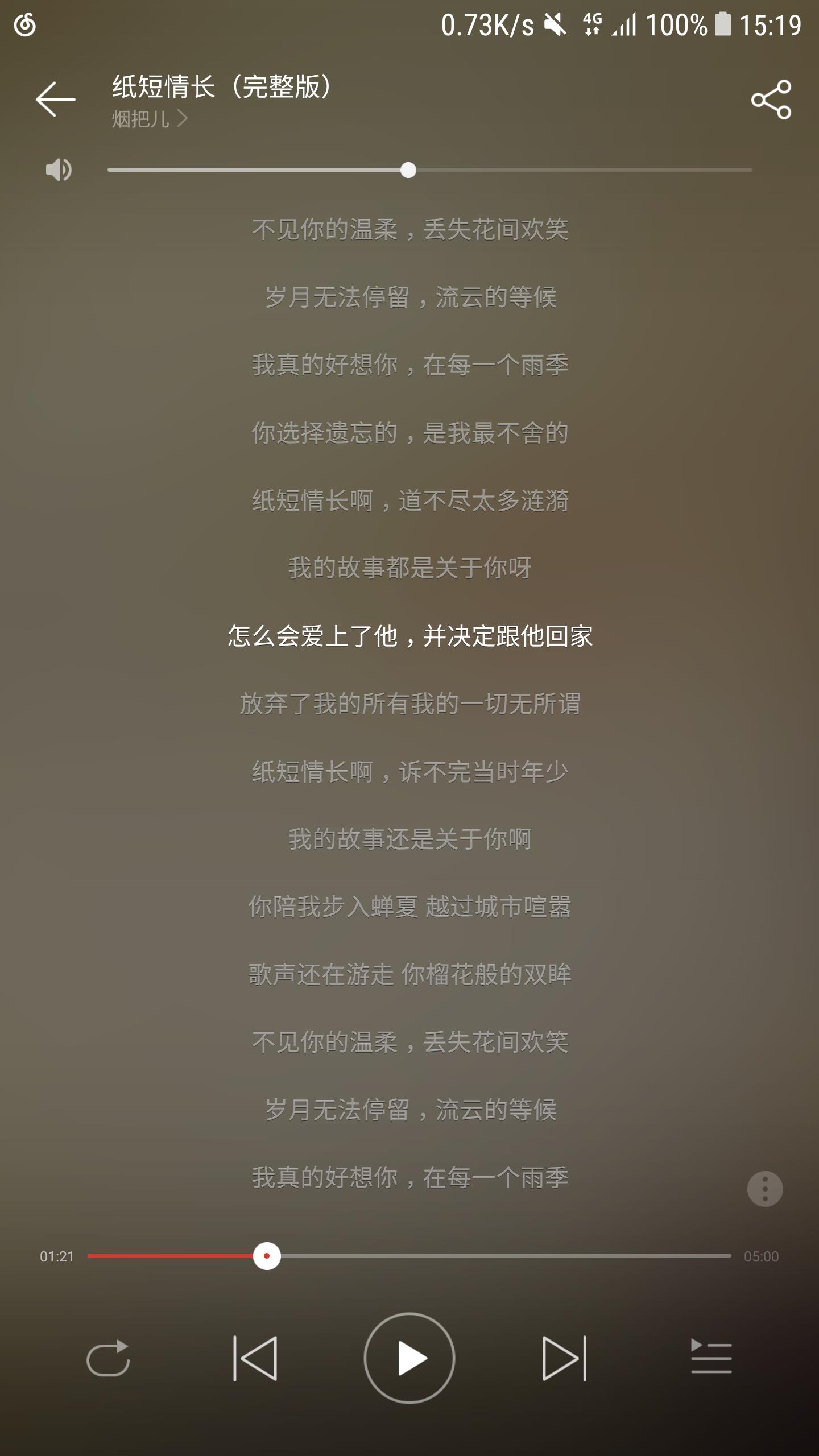The image size is (819, 1456).
Task: Share the song 纸短情长
Action: point(771,100)
